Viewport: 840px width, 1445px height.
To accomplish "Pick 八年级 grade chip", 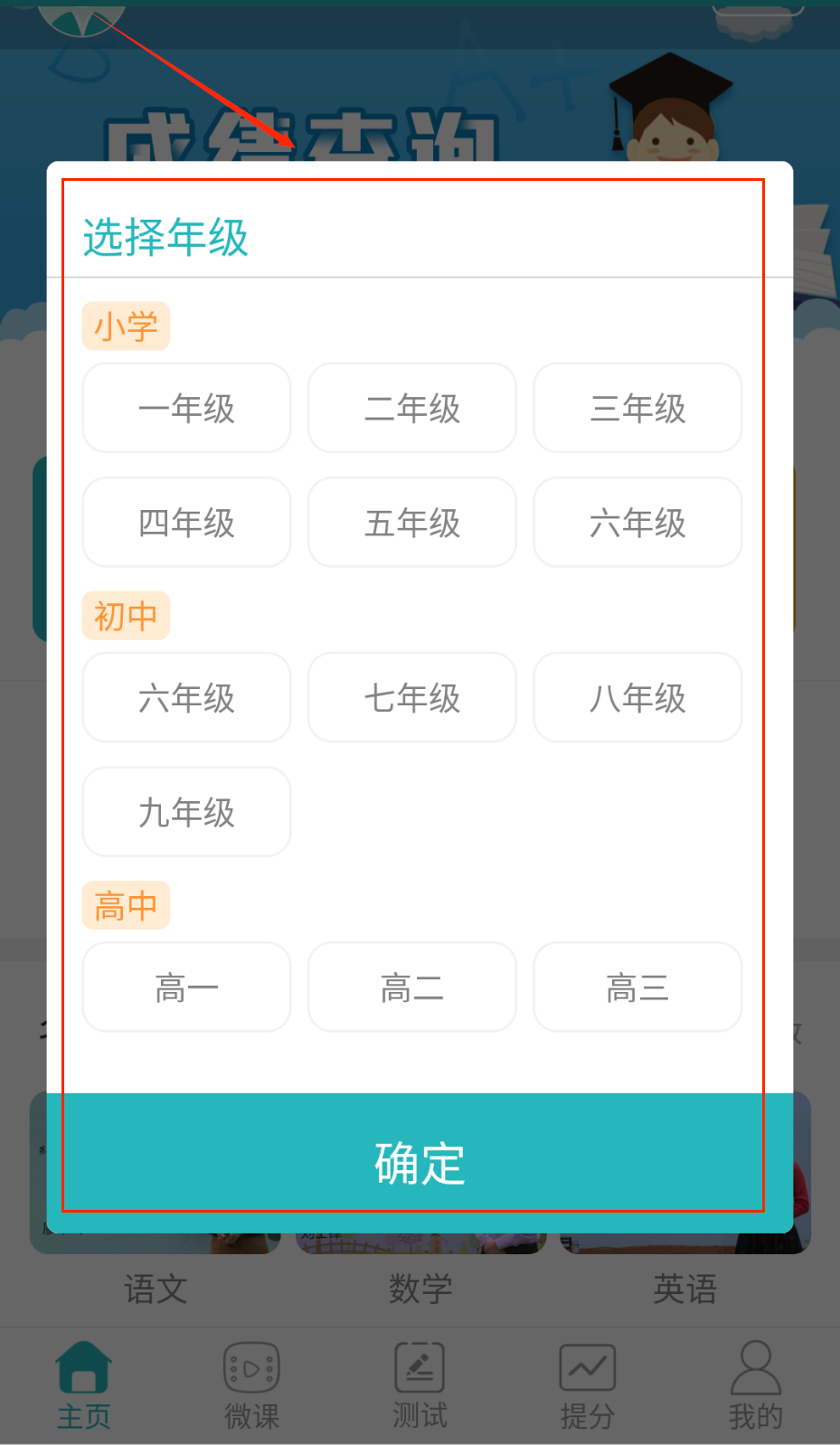I will [637, 697].
